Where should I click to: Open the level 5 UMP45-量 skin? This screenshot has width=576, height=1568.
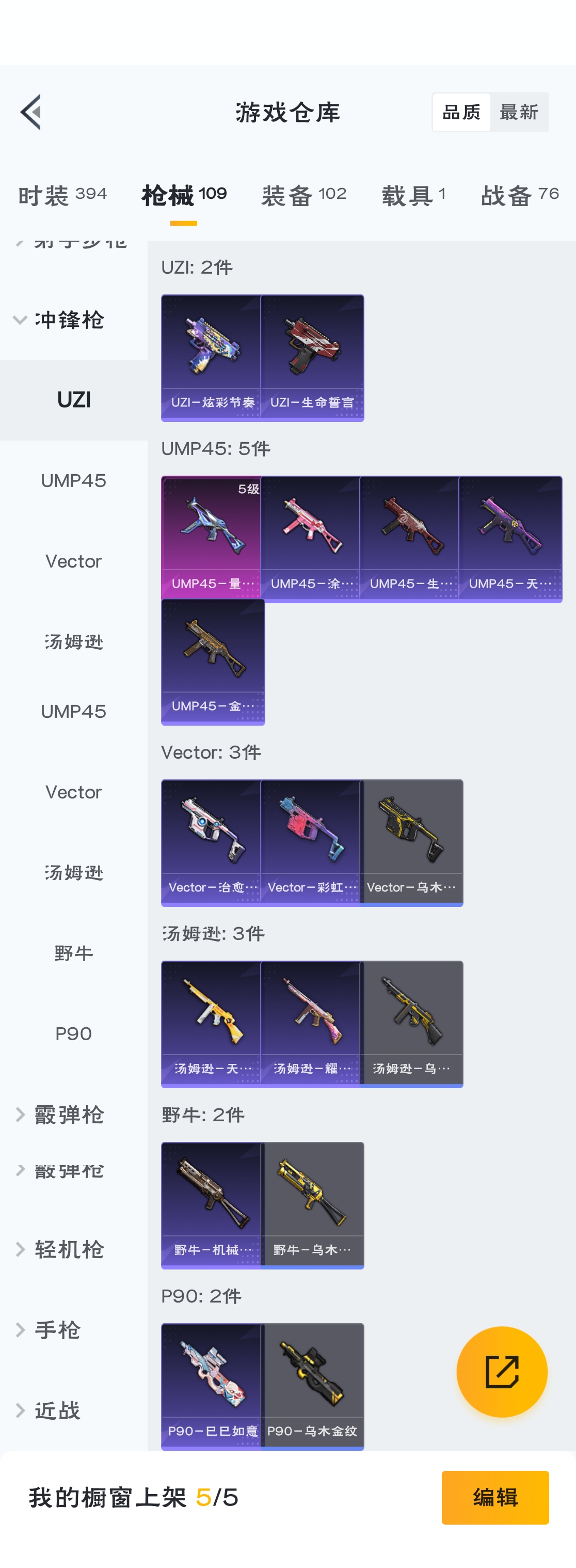(212, 538)
